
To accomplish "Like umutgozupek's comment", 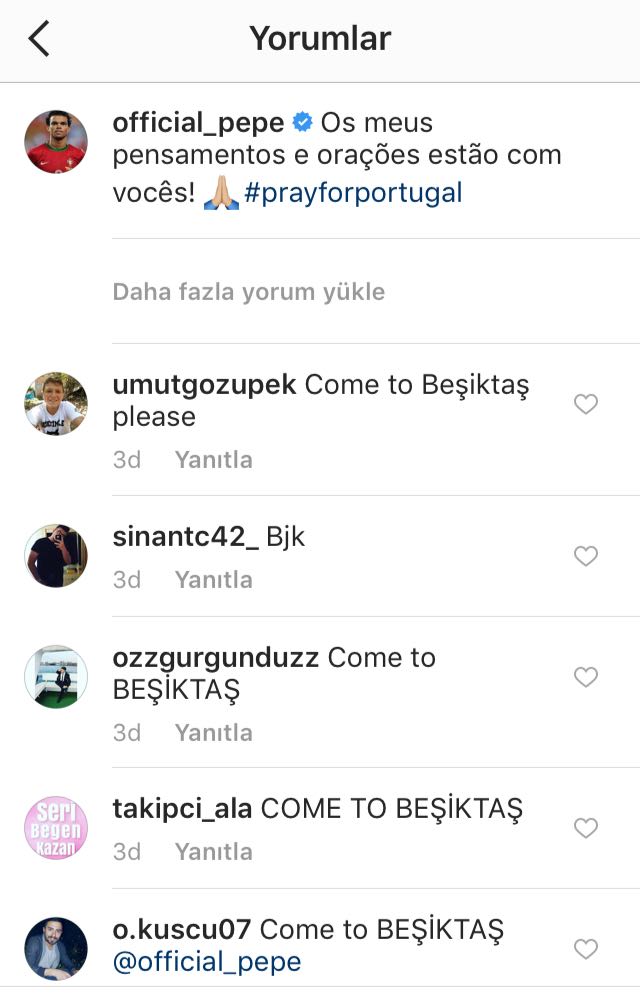I will pos(586,404).
